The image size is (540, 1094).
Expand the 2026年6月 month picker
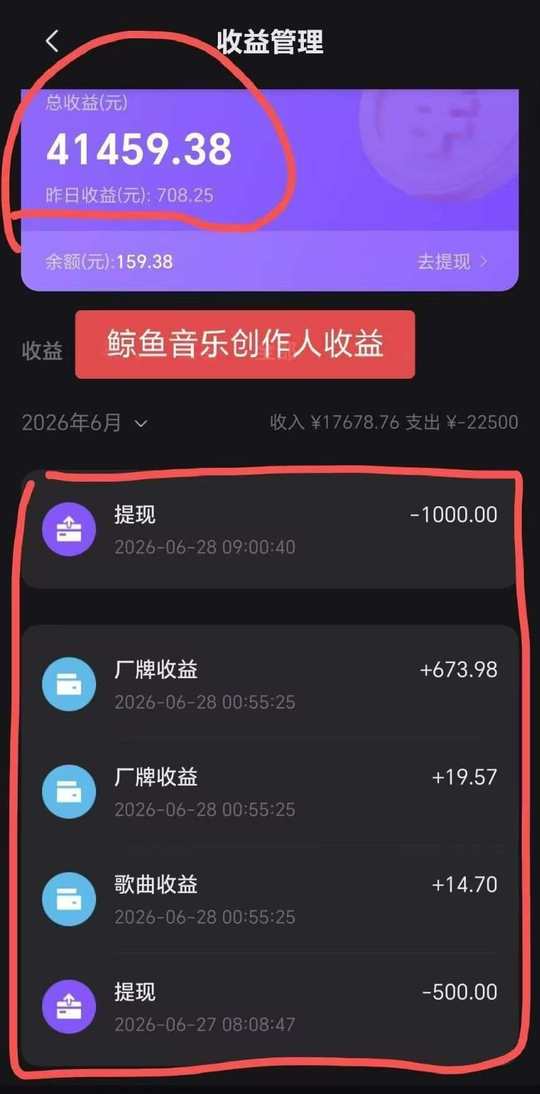point(84,423)
